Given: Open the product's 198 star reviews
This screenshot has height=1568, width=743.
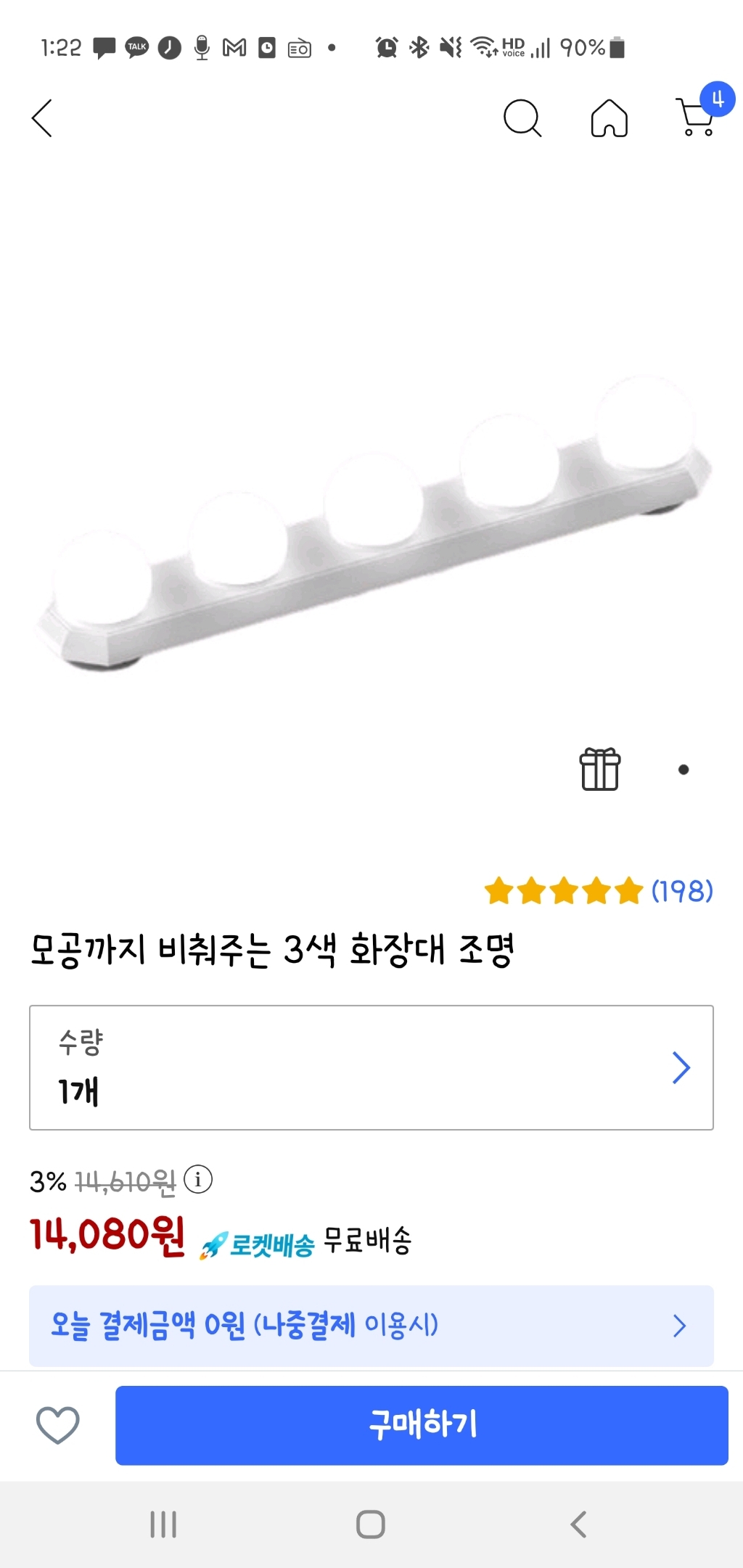Looking at the screenshot, I should [599, 890].
